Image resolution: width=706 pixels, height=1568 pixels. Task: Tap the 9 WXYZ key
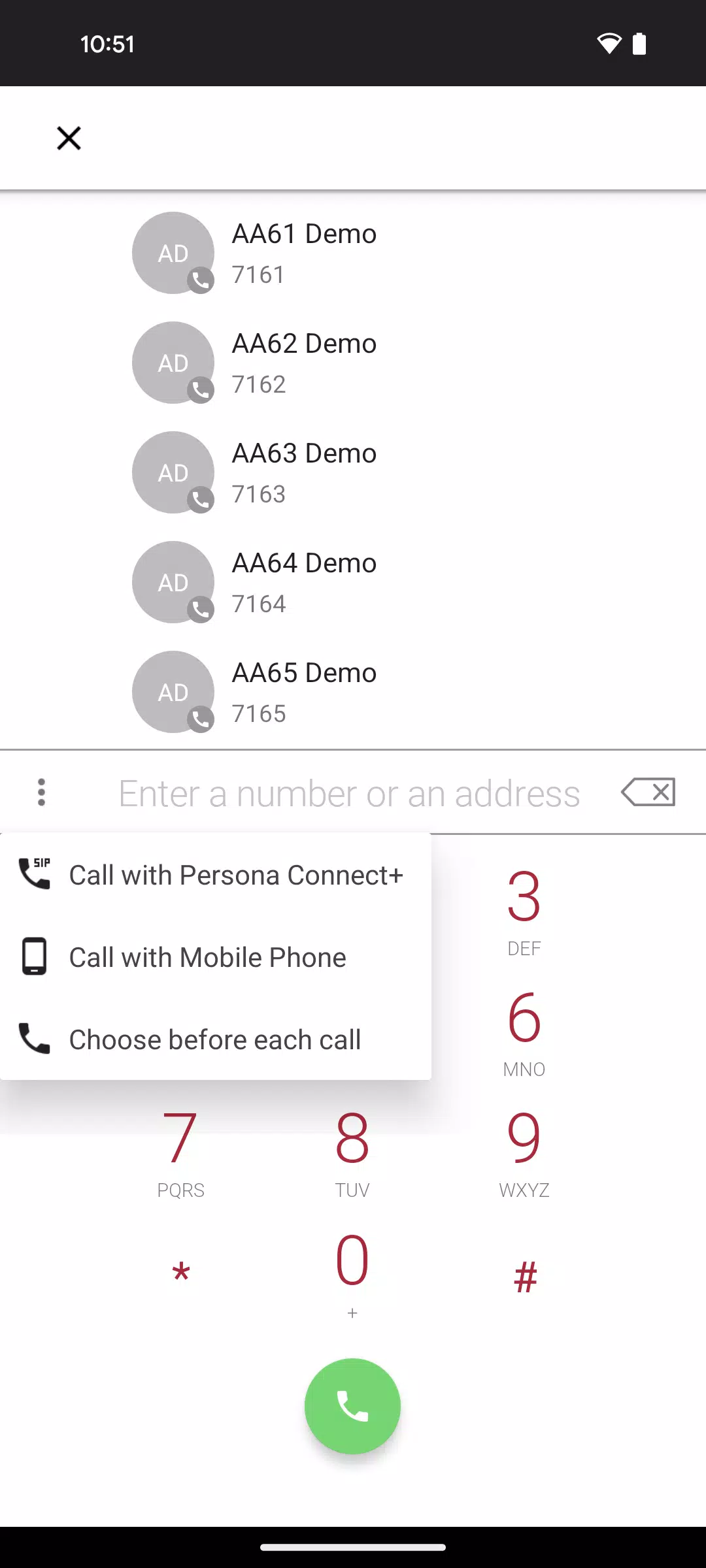point(524,1152)
